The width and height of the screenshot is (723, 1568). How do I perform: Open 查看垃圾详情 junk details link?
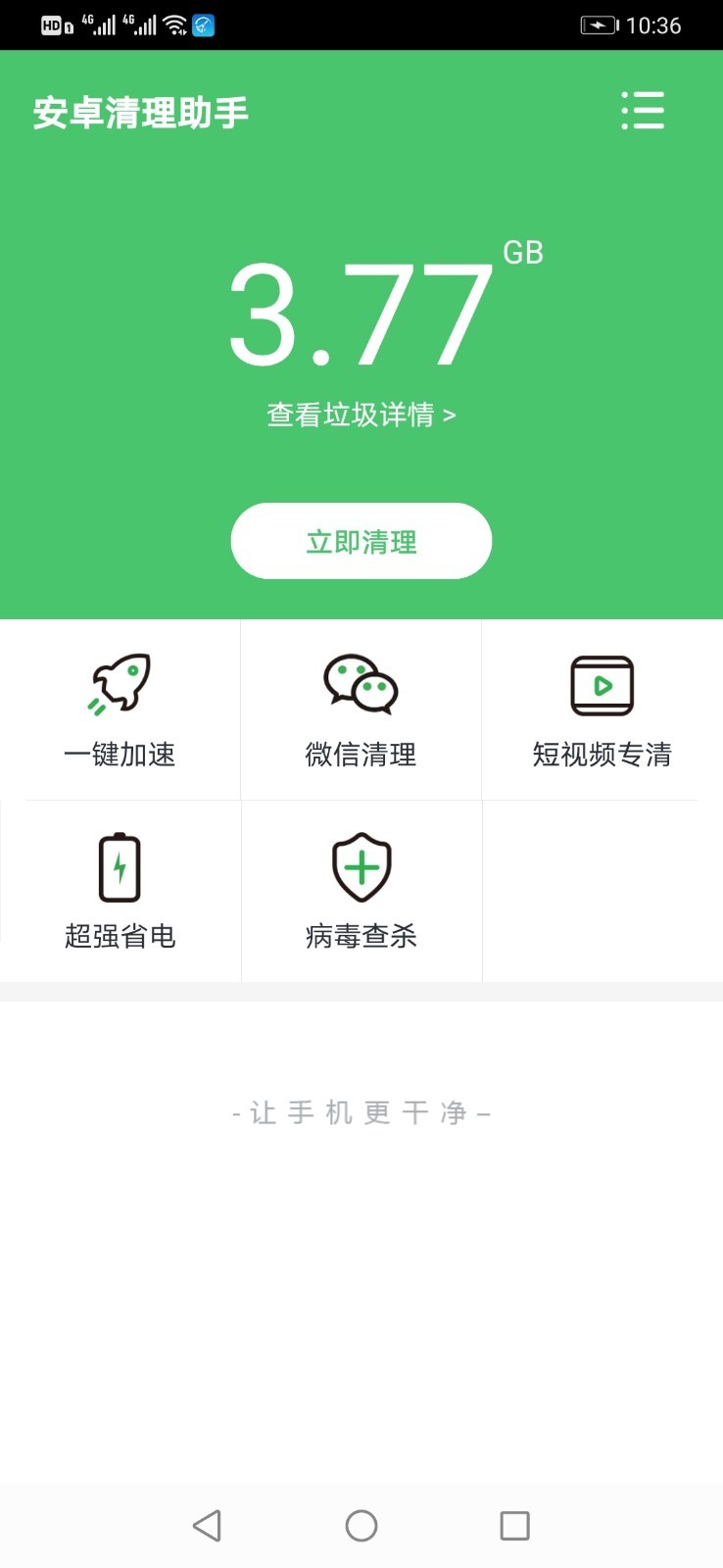pyautogui.click(x=361, y=415)
